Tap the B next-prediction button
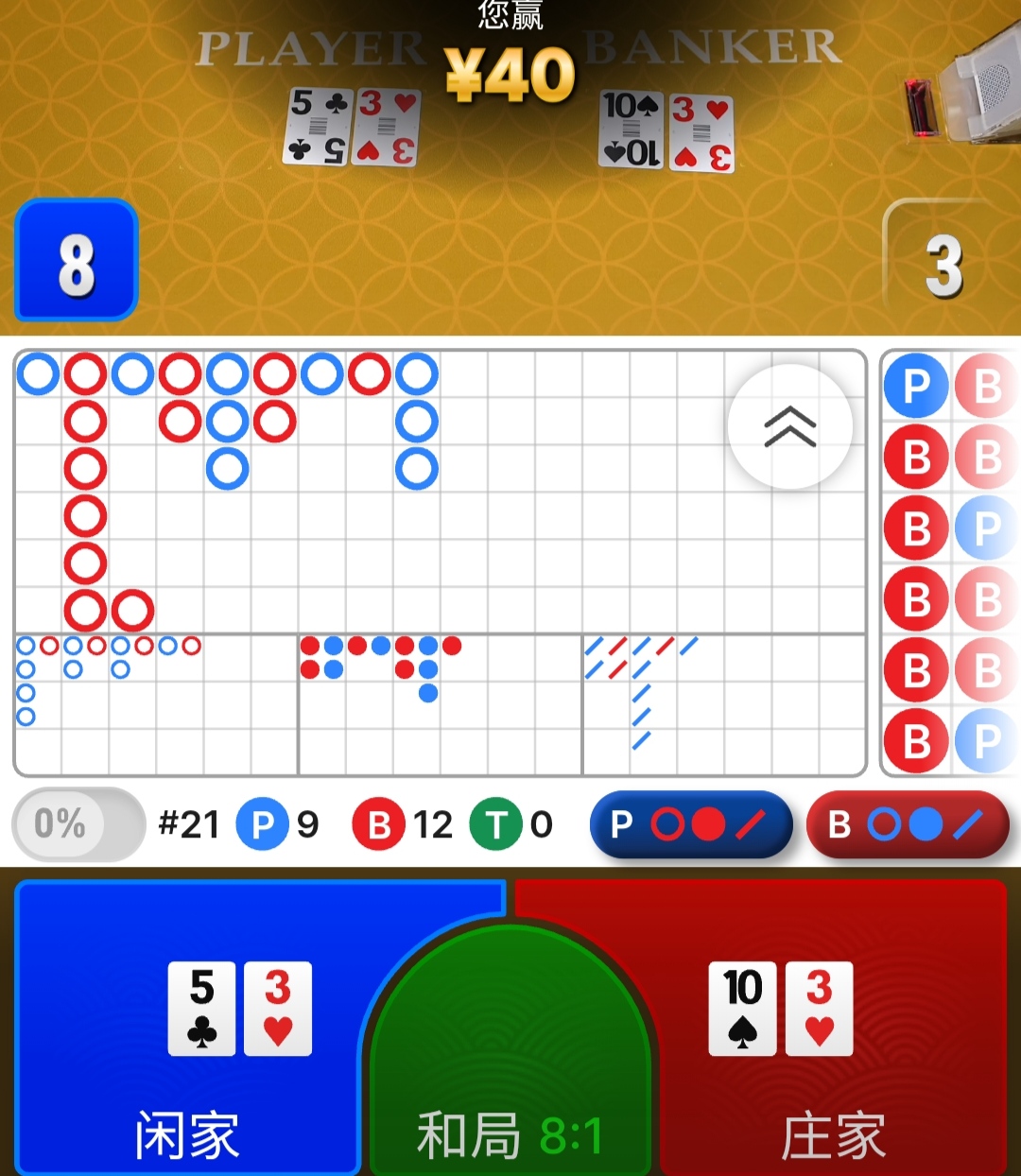Image resolution: width=1021 pixels, height=1176 pixels. [908, 824]
